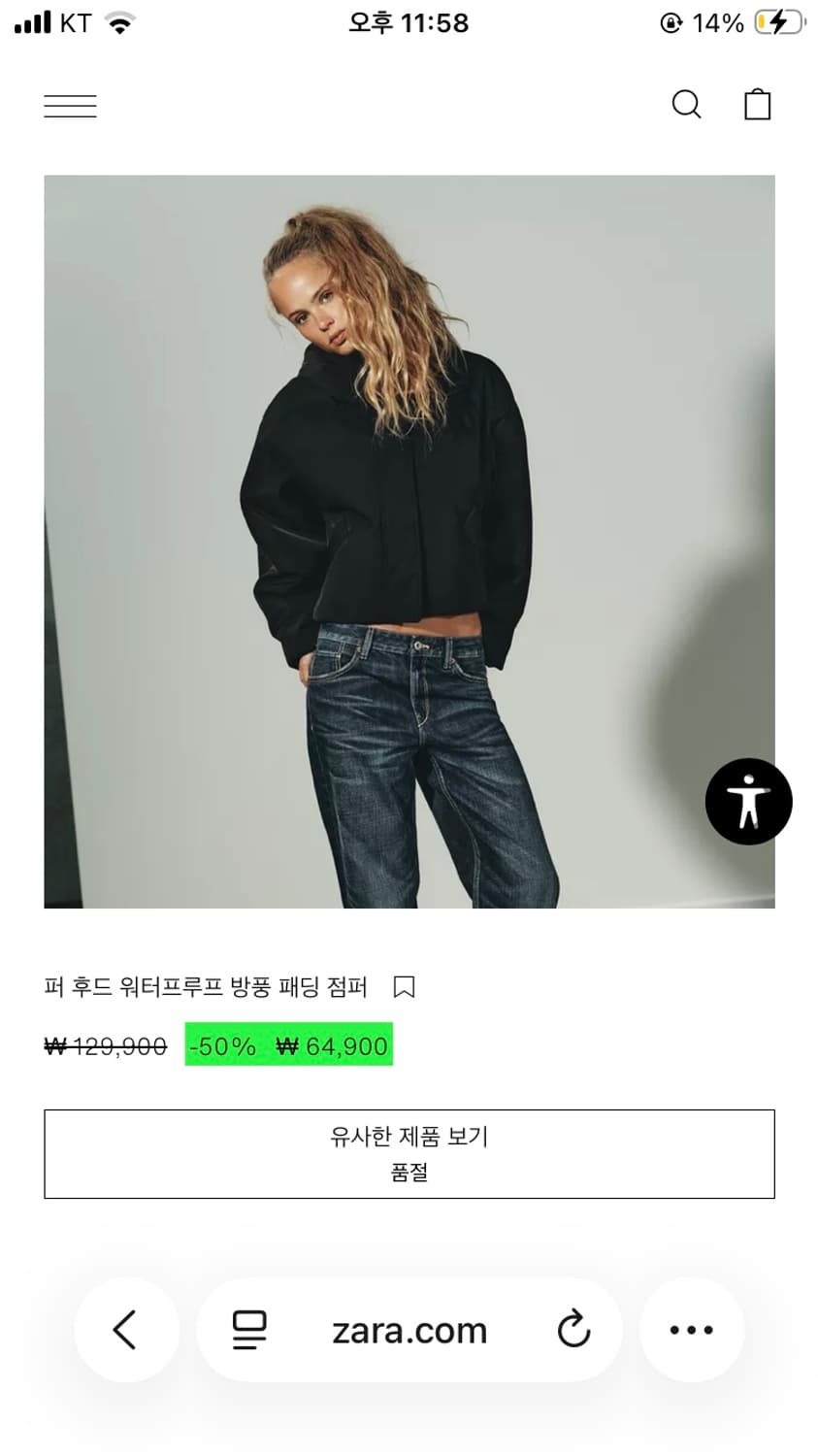Viewport: 818px width, 1456px height.
Task: Click the 유사한 제품 보기 button
Action: click(408, 1137)
